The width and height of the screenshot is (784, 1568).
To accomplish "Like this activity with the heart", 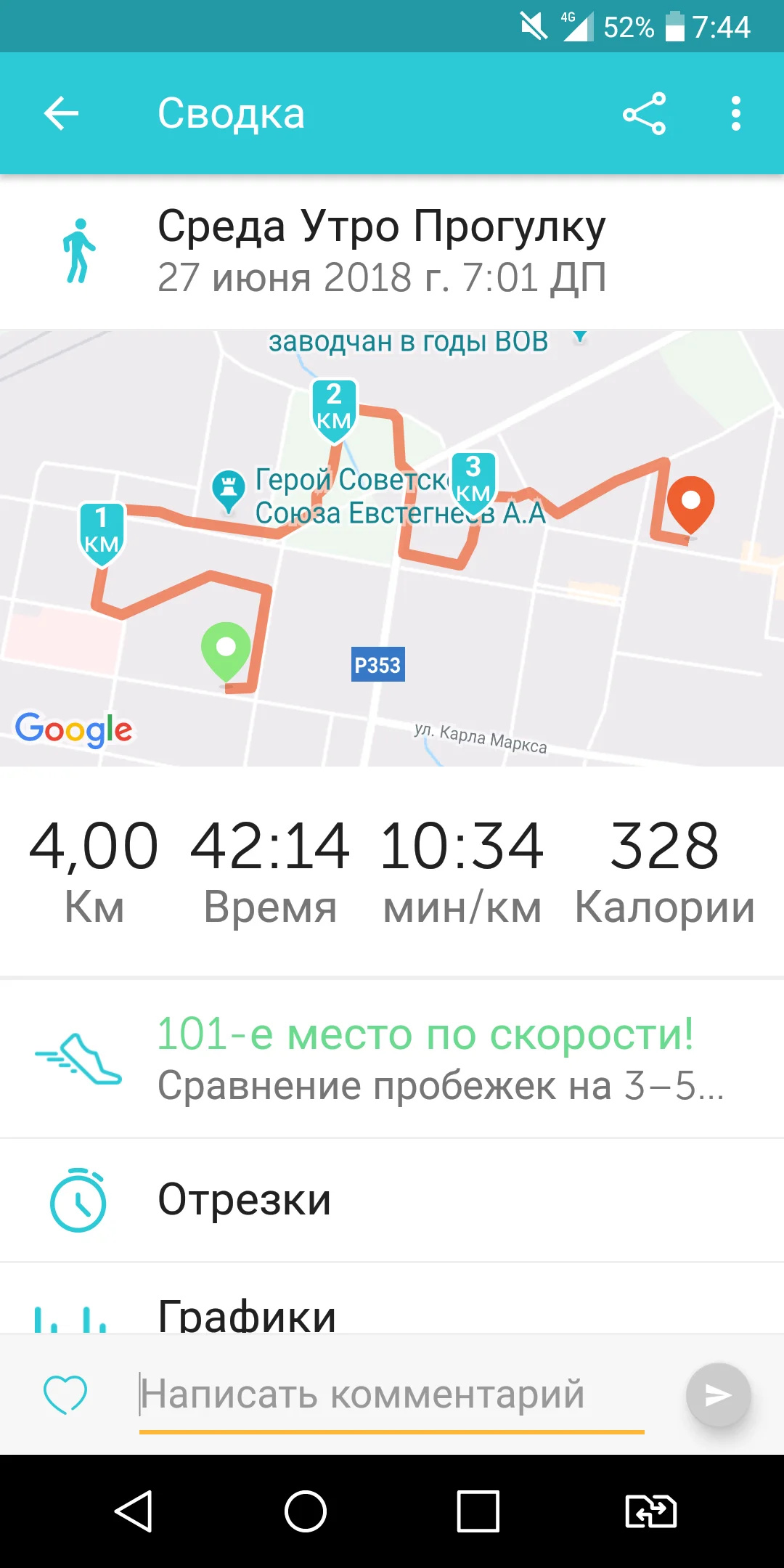I will [65, 1395].
